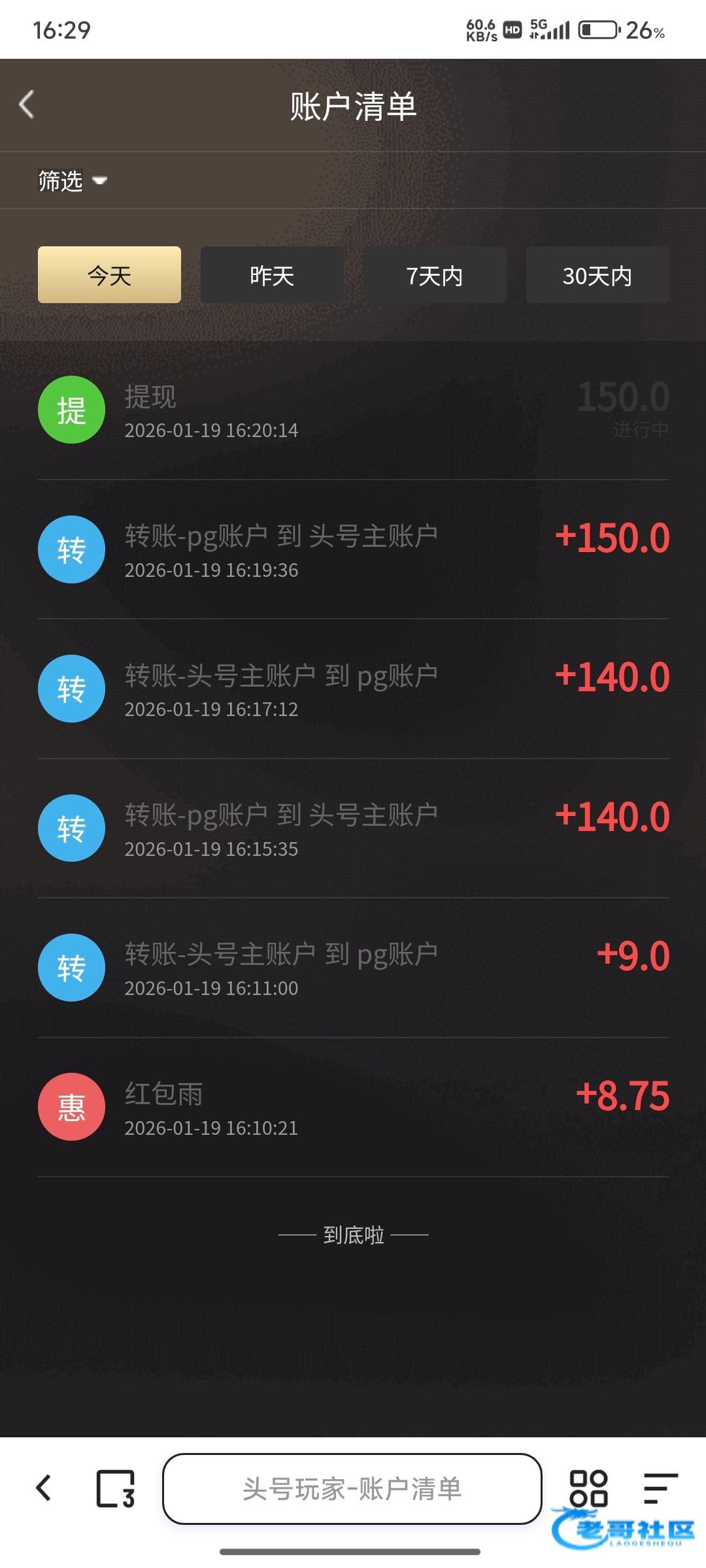This screenshot has width=706, height=1568.
Task: Switch to the 昨天 filter
Action: coord(272,275)
